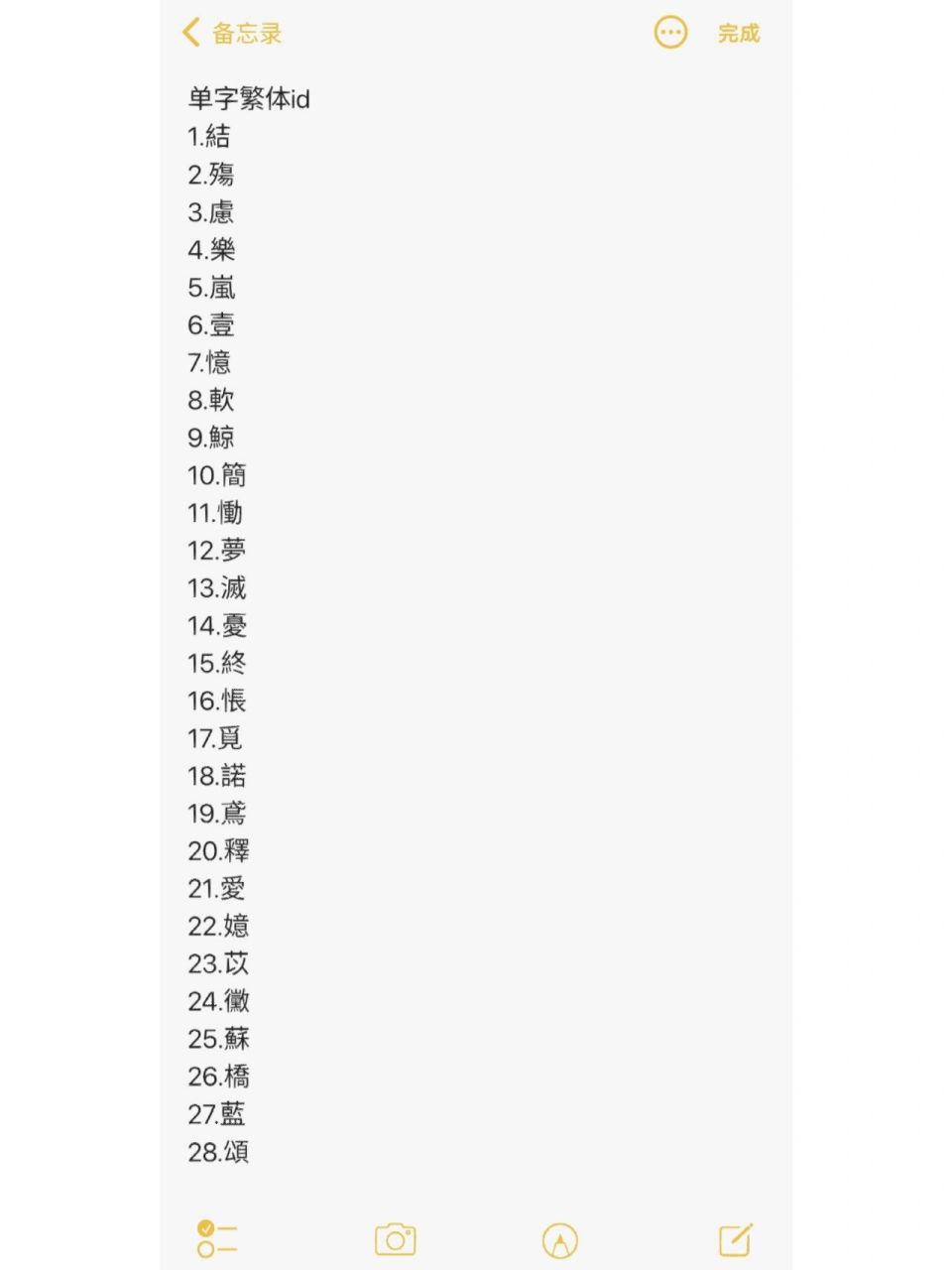Tap the character 嵐 on line 5

(x=220, y=288)
